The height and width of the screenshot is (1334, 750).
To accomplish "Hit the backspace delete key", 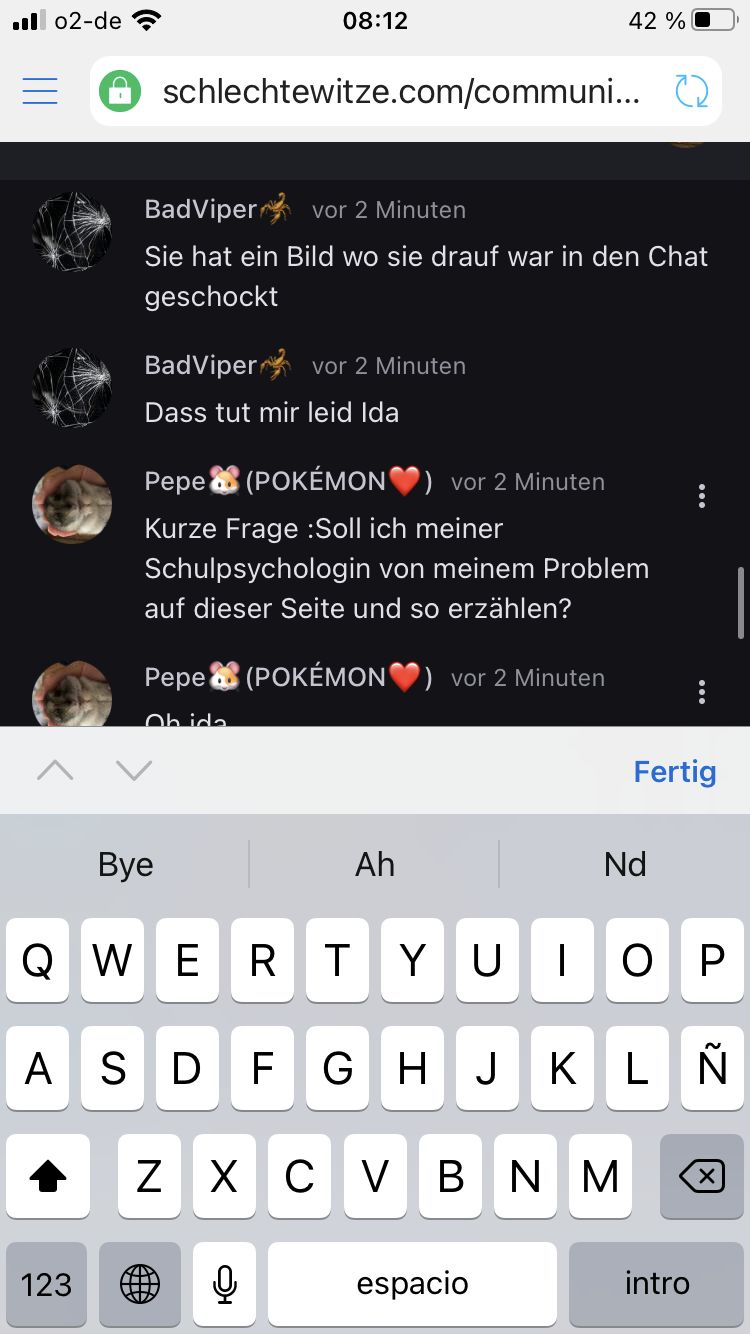I will [x=701, y=1177].
